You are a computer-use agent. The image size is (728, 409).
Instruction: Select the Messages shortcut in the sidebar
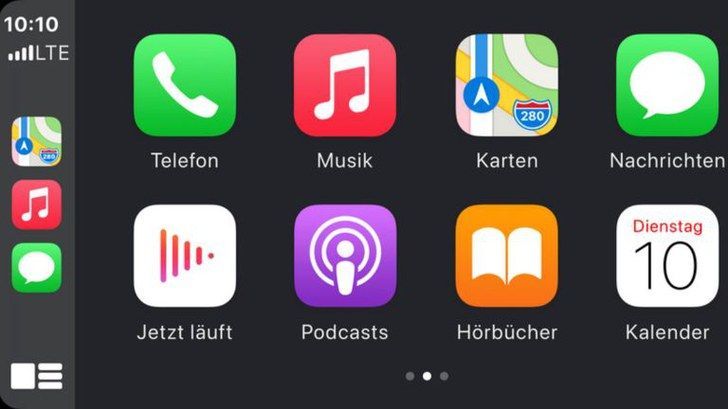[36, 268]
